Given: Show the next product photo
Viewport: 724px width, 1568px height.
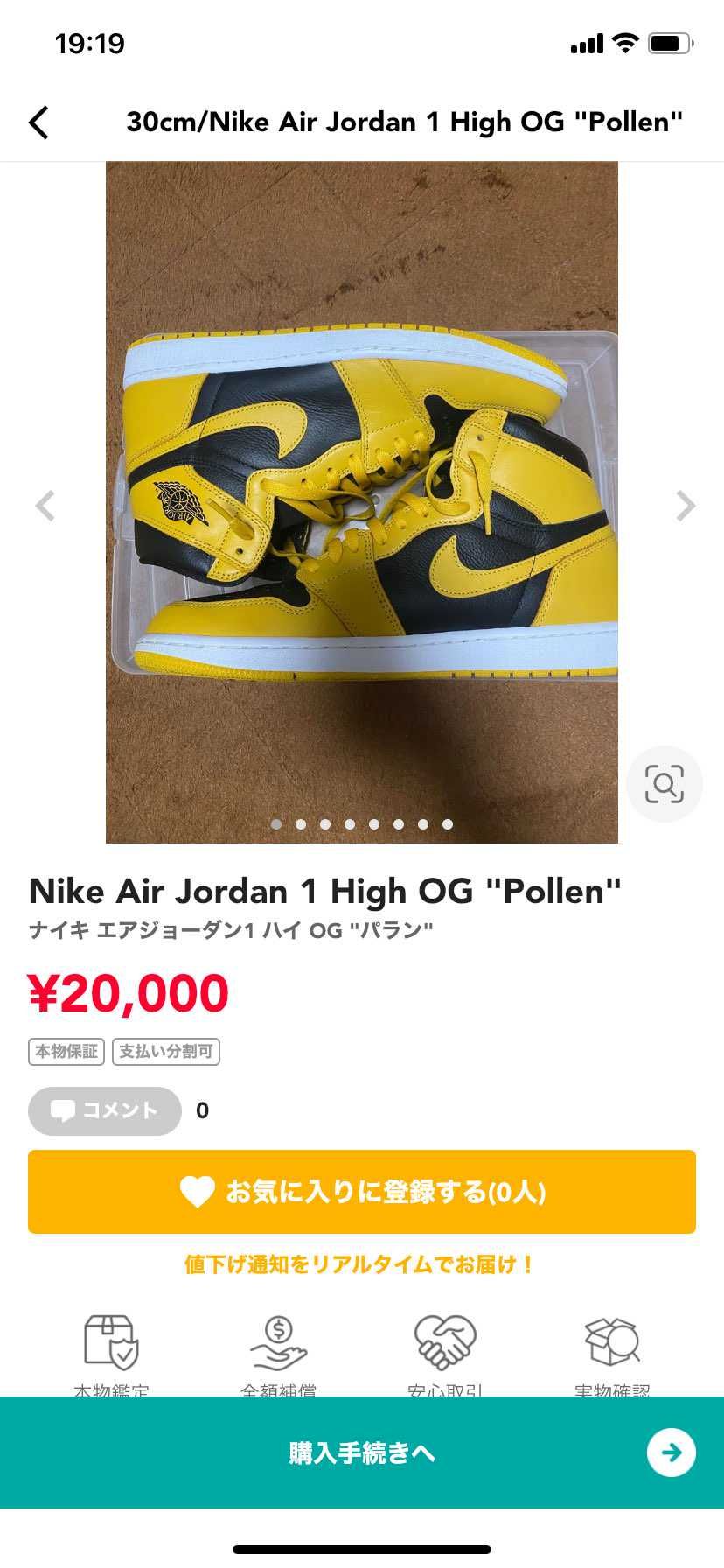Looking at the screenshot, I should [x=686, y=506].
